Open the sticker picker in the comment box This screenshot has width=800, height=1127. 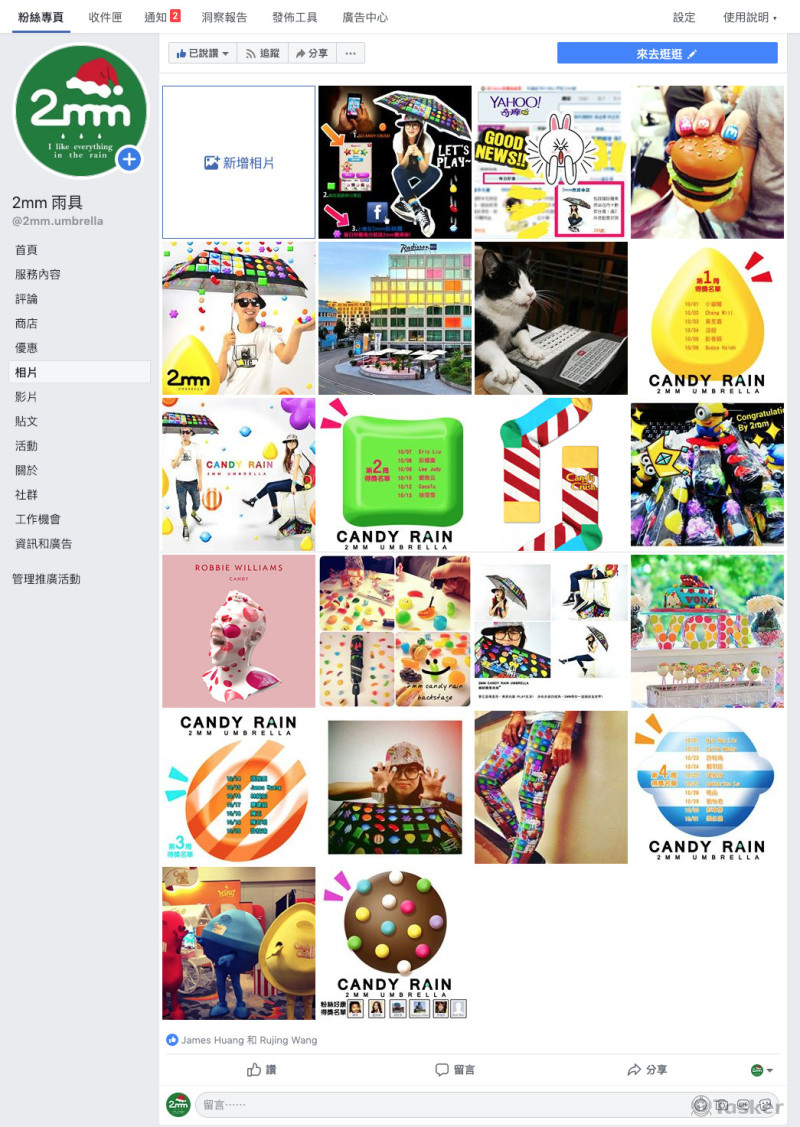click(x=766, y=1104)
